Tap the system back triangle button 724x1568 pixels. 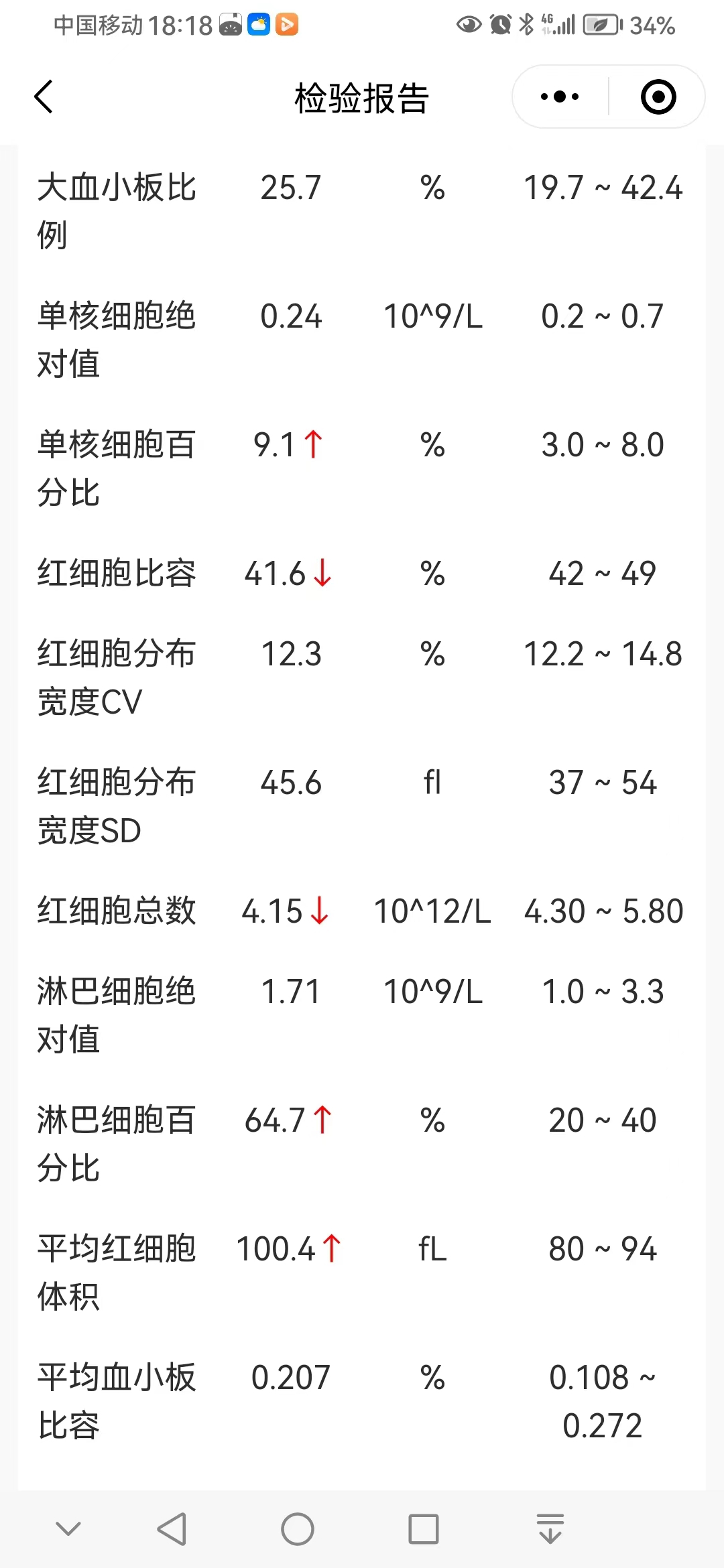click(x=172, y=1529)
